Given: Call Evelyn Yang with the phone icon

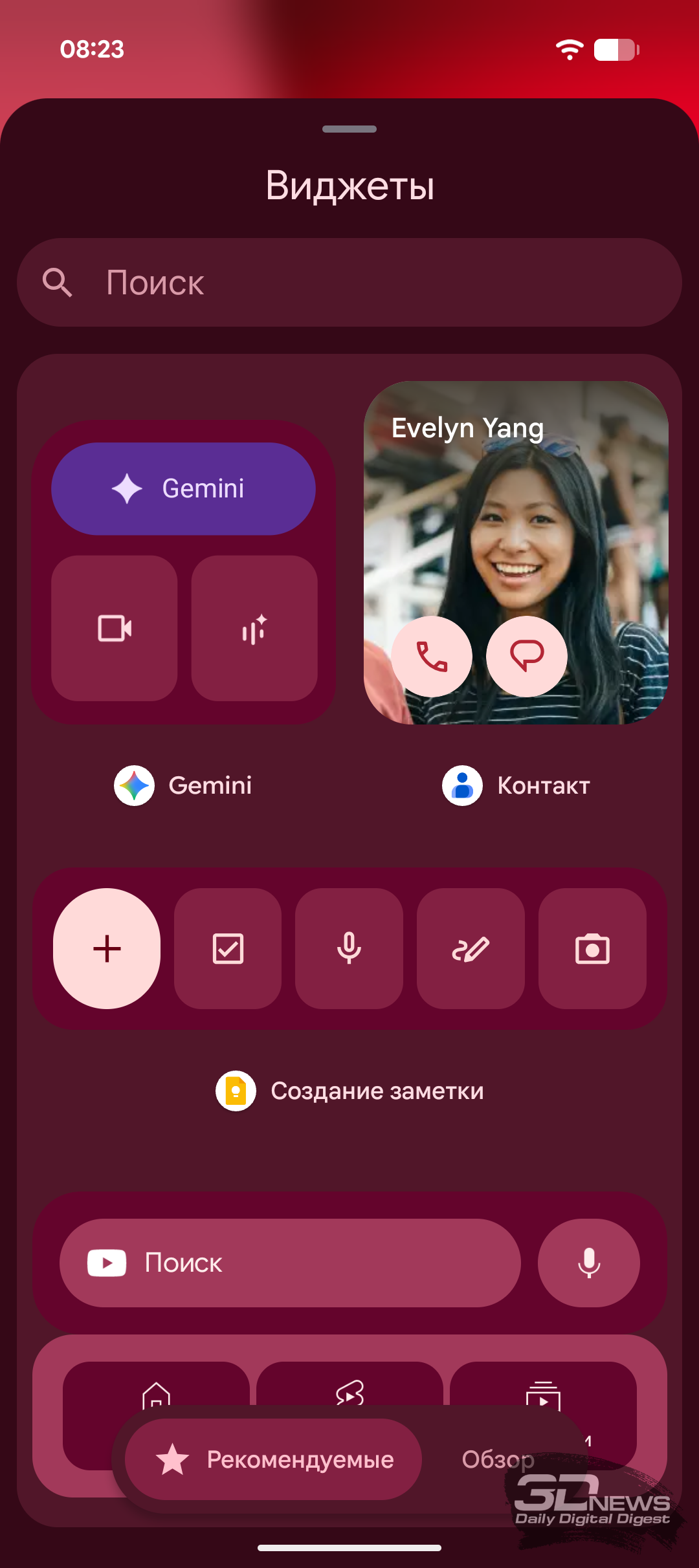Looking at the screenshot, I should point(432,657).
